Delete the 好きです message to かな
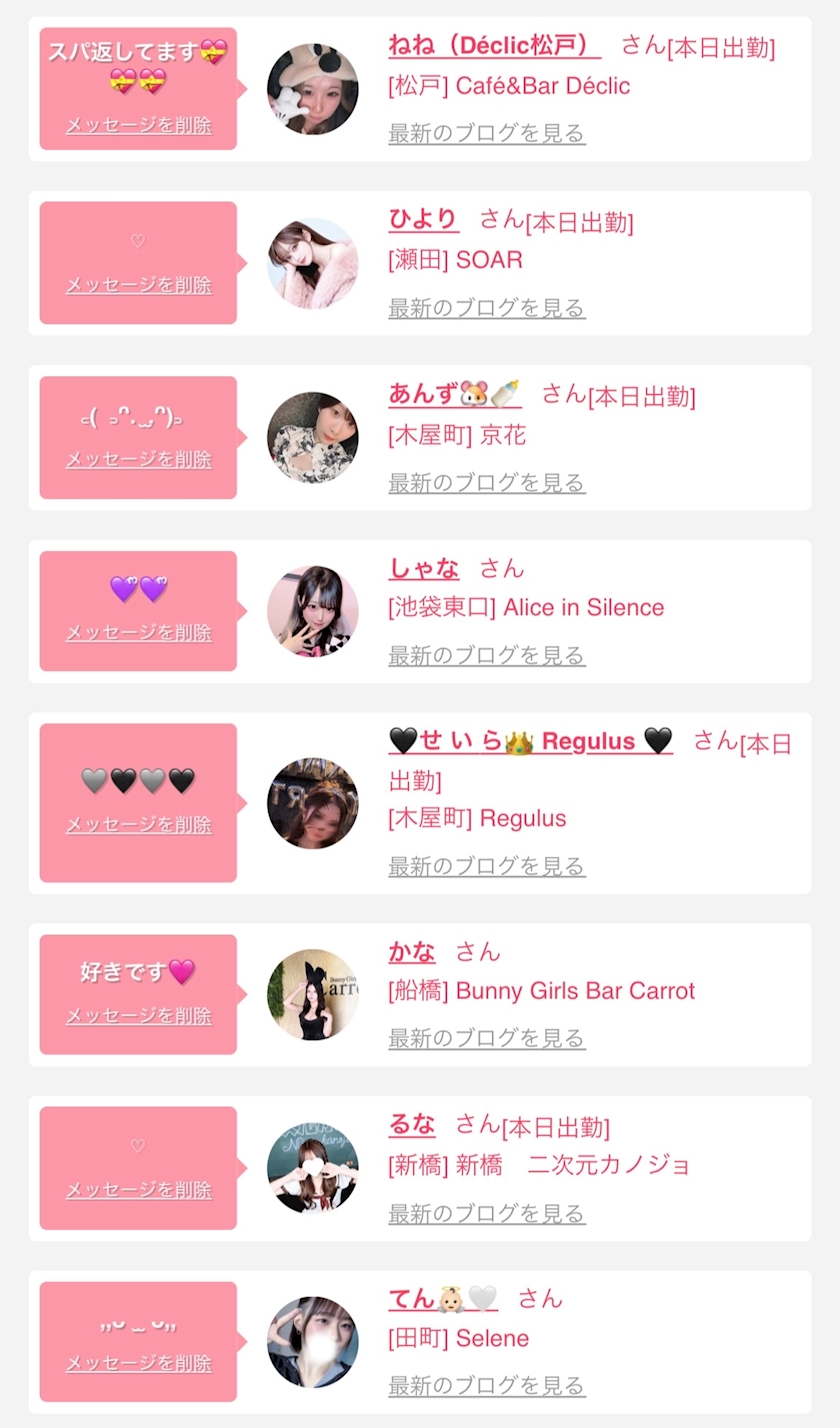The image size is (840, 1428). (x=139, y=1015)
